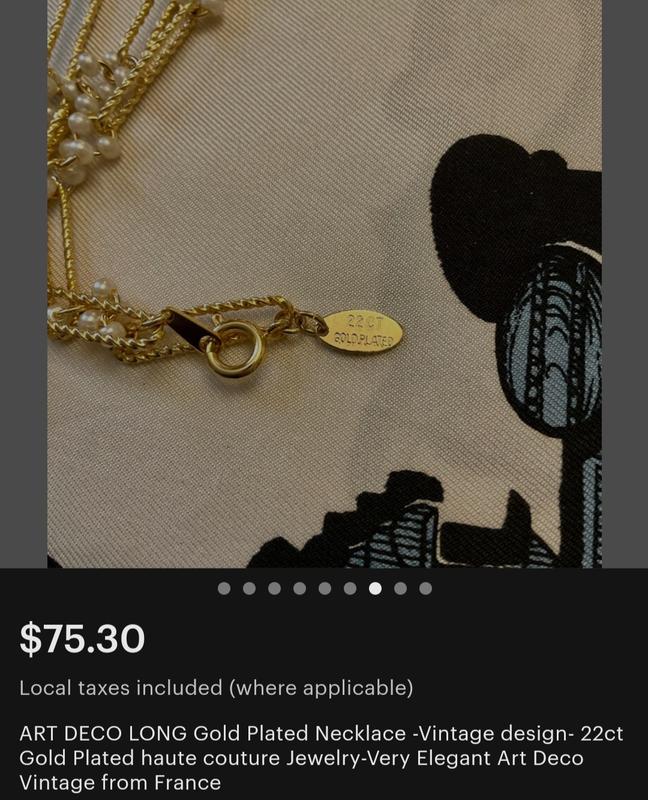Jump to the first photo indicator dot
Screen dimensions: 648x800
point(224,589)
